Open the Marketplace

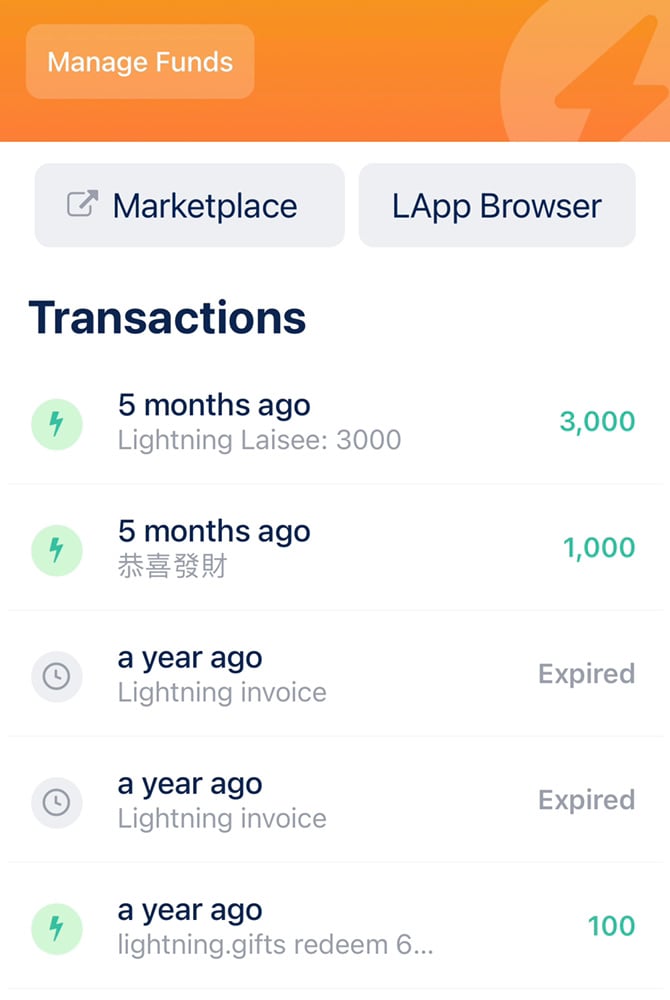pos(189,206)
